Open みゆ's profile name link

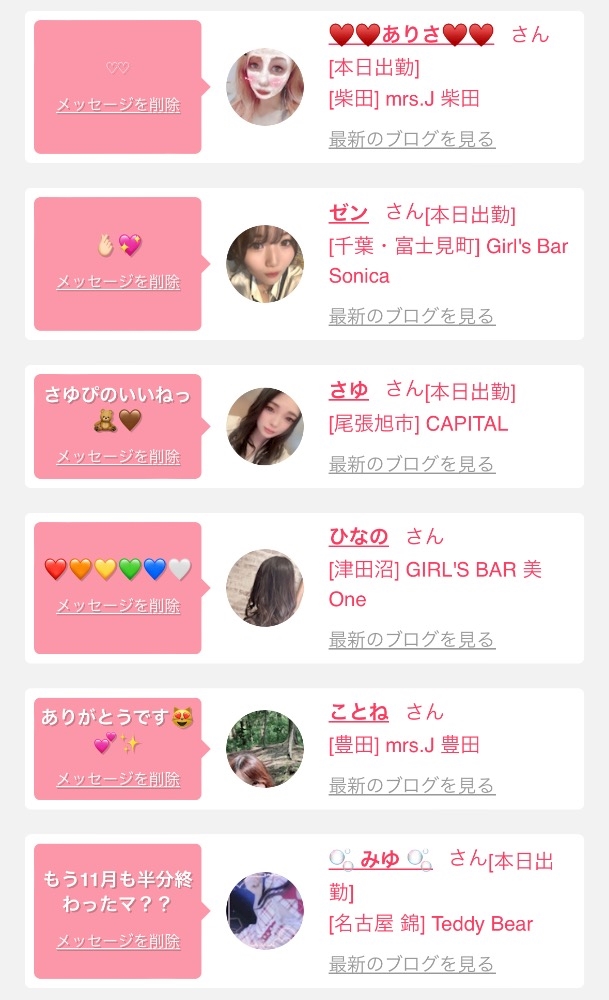click(x=380, y=859)
